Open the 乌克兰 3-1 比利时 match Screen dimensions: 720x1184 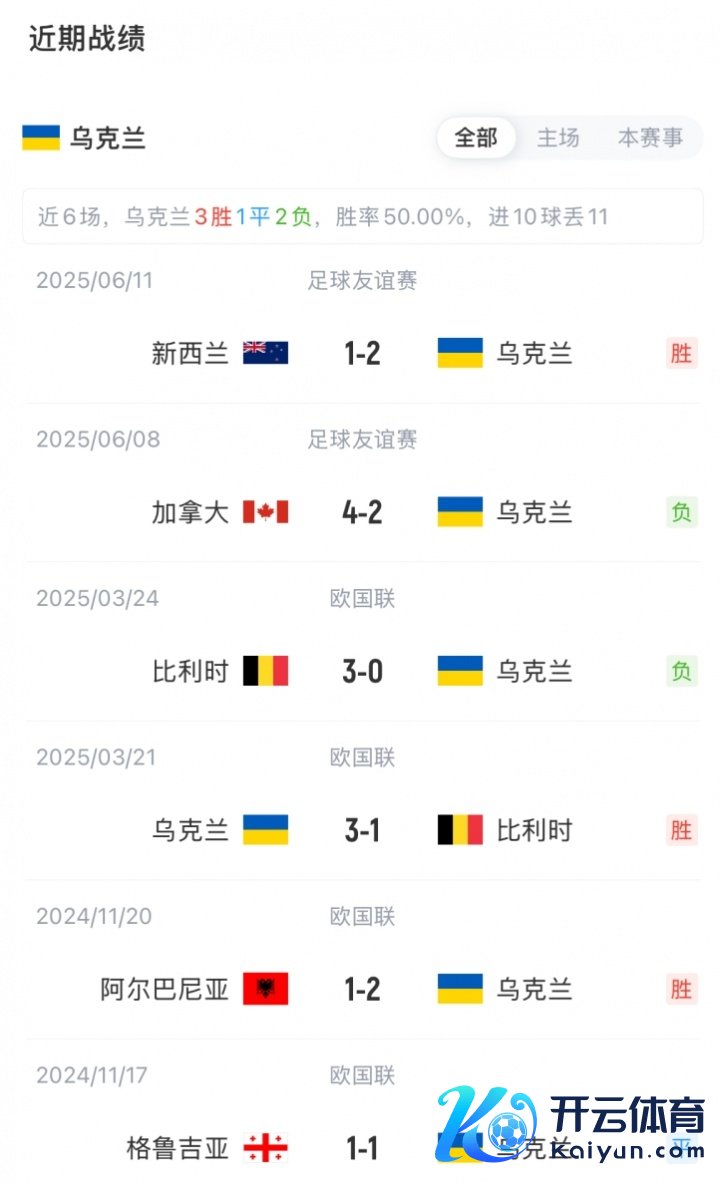click(362, 830)
